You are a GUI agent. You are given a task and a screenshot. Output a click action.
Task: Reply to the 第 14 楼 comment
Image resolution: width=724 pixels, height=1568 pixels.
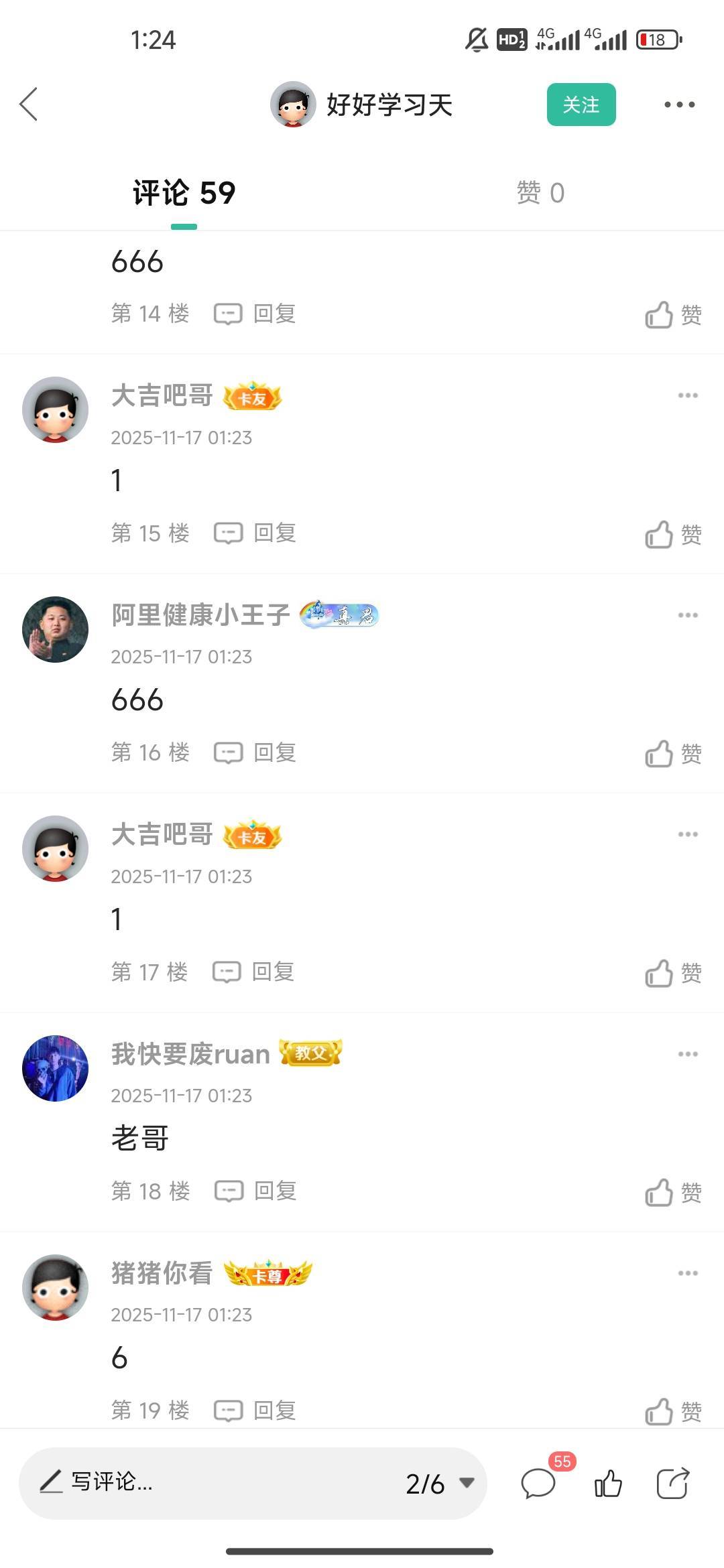click(x=255, y=314)
